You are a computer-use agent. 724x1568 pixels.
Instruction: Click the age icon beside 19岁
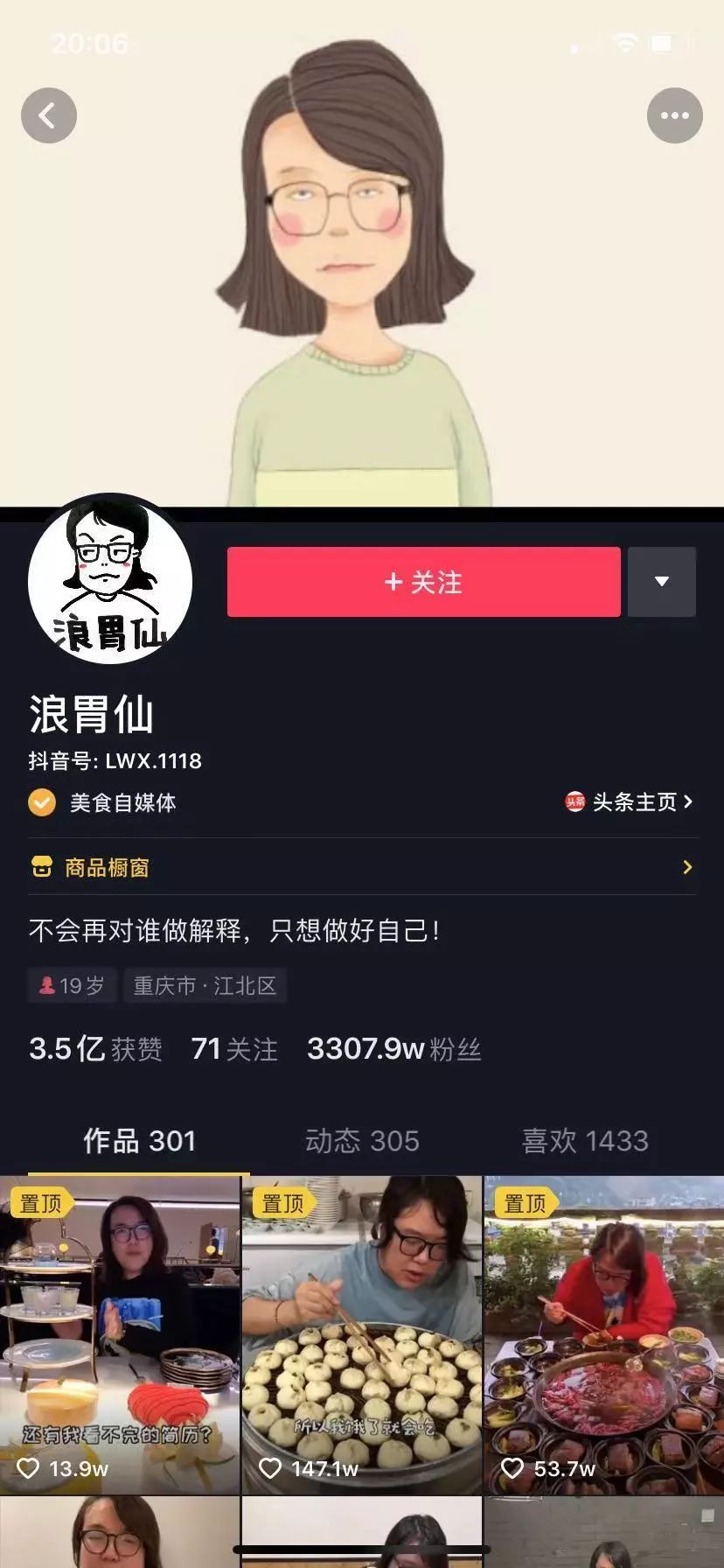click(x=46, y=985)
